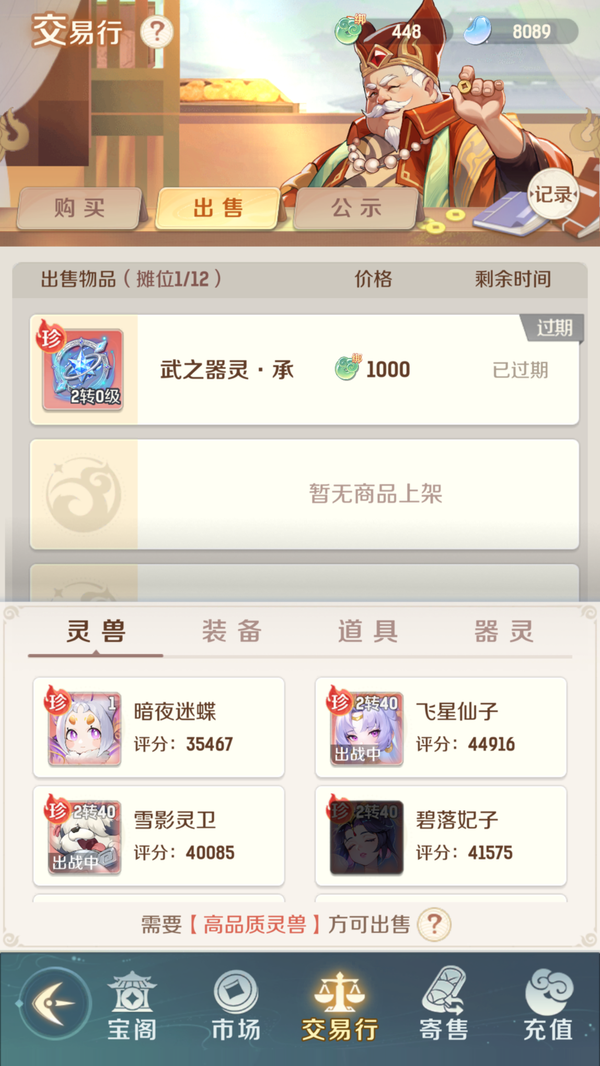Switch to the 装备 category tab
Screen dimensions: 600x1066
pos(232,631)
